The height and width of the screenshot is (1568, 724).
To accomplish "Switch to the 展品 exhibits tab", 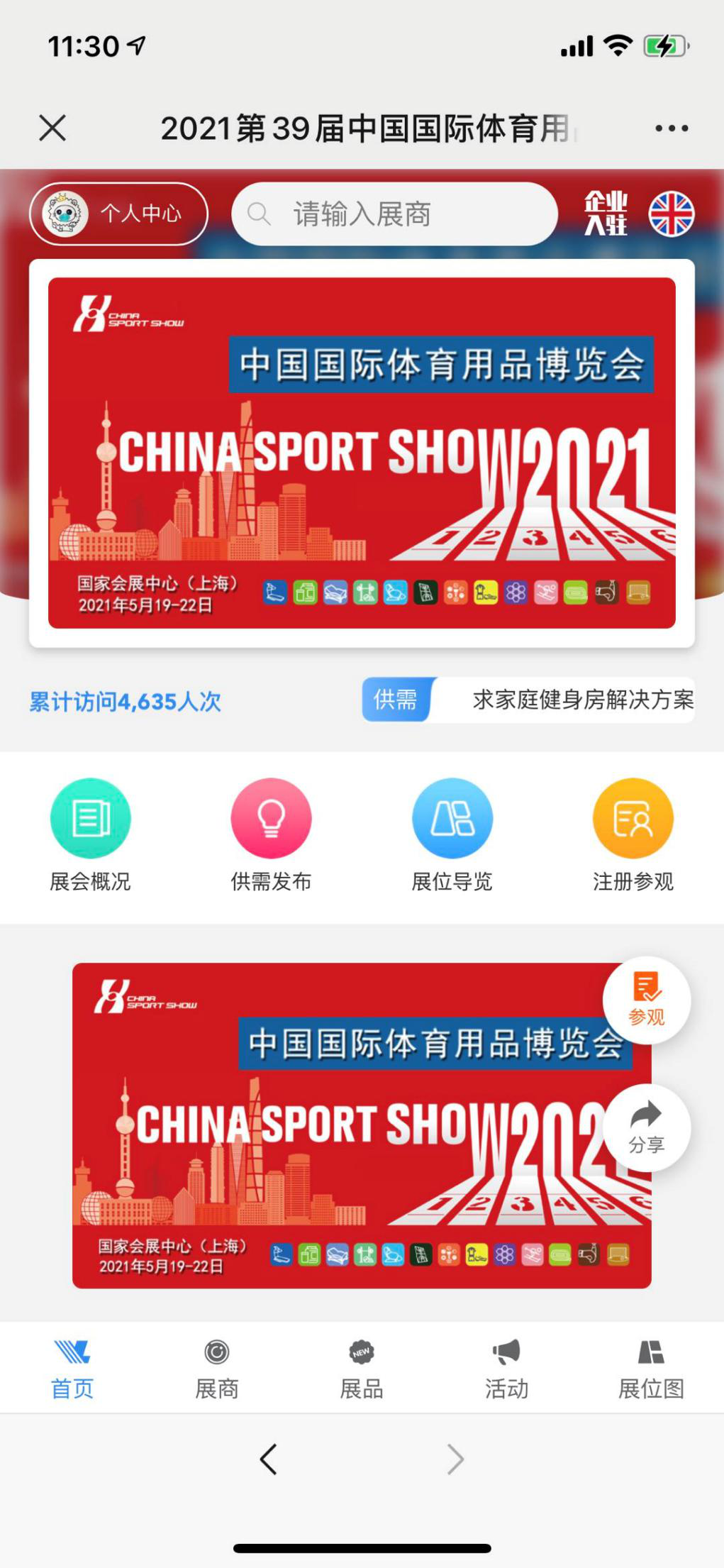I will click(362, 1368).
